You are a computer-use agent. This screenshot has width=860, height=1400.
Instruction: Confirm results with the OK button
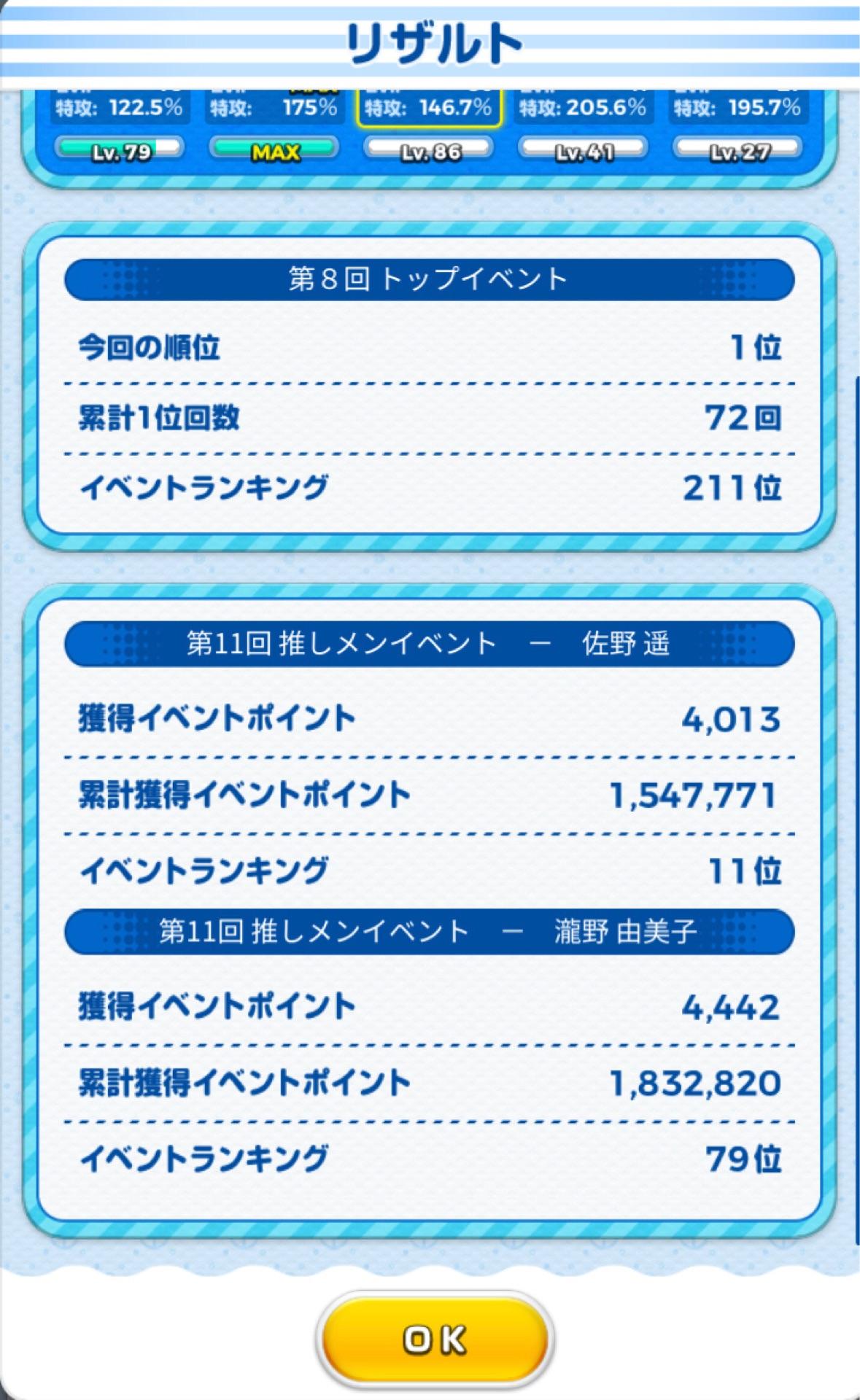[435, 1339]
